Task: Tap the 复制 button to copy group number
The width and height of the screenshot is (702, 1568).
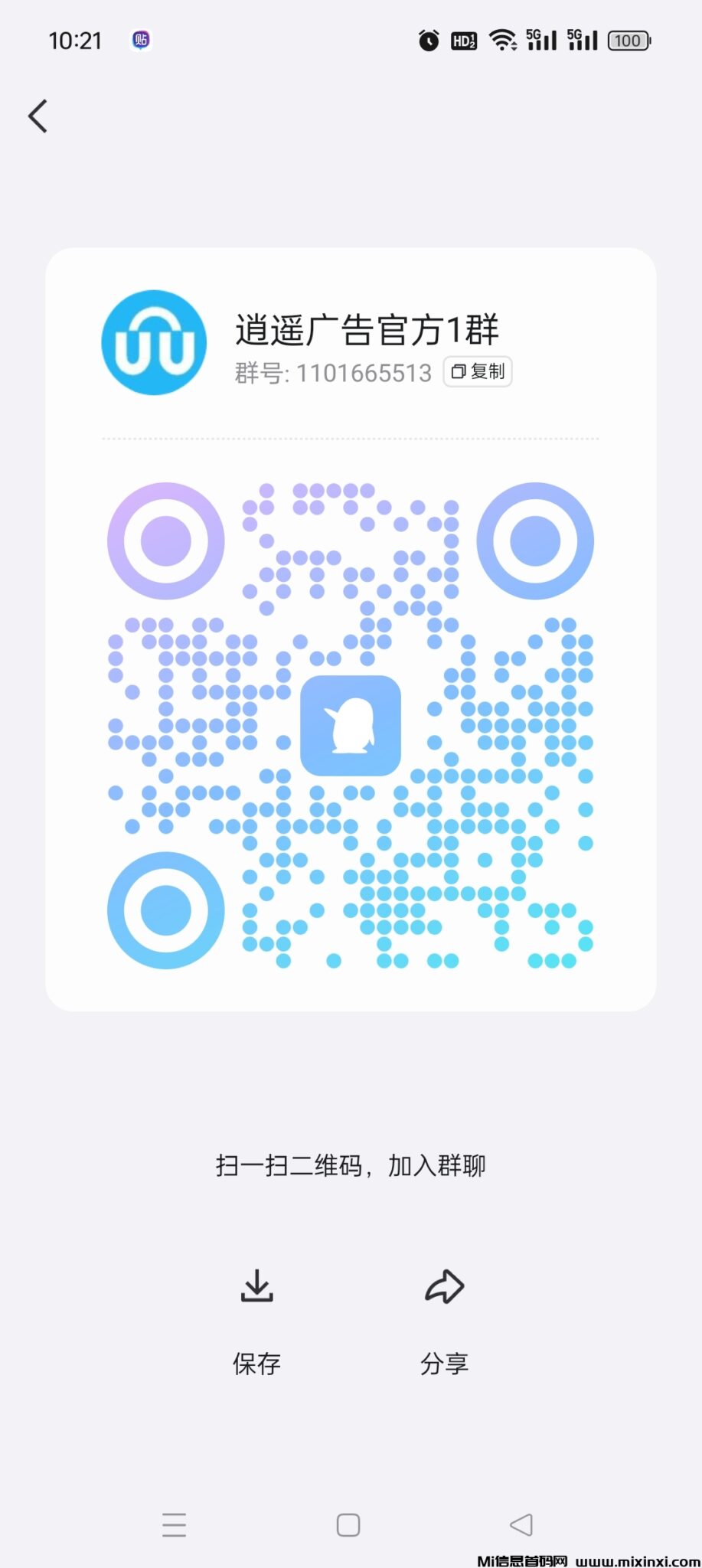Action: (477, 372)
